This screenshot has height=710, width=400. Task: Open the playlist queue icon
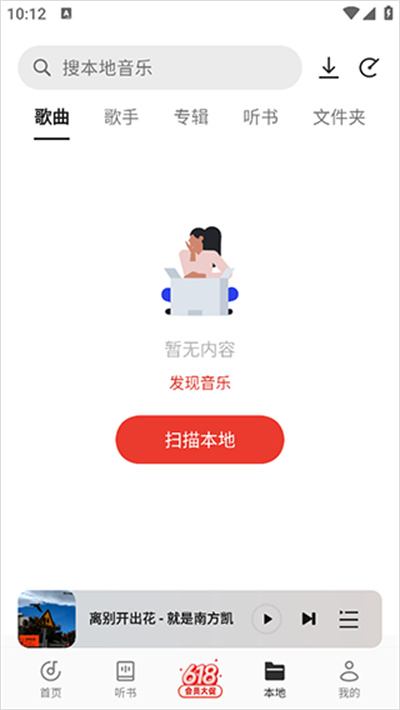point(349,619)
